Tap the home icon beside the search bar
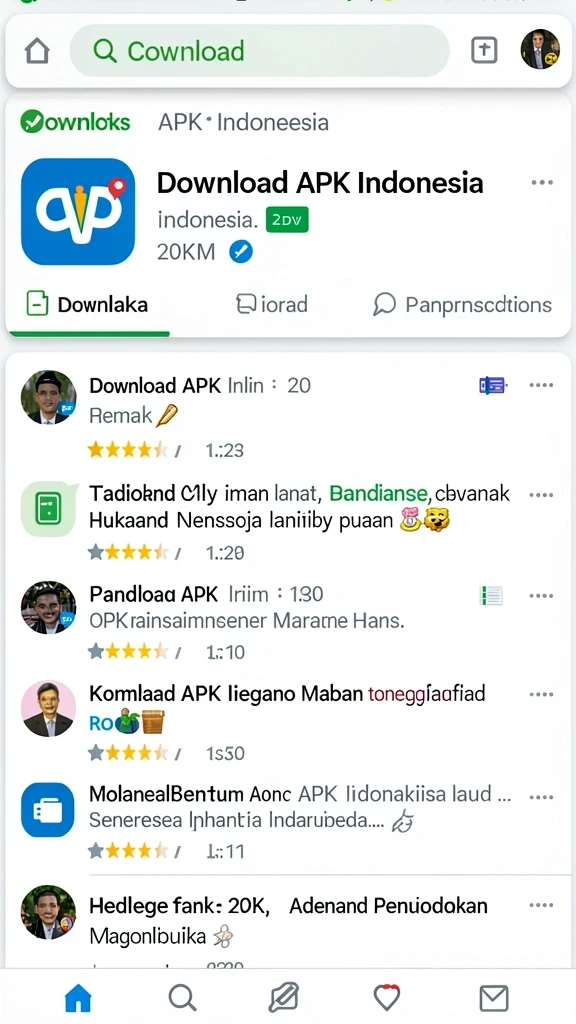This screenshot has width=576, height=1024. pos(37,51)
